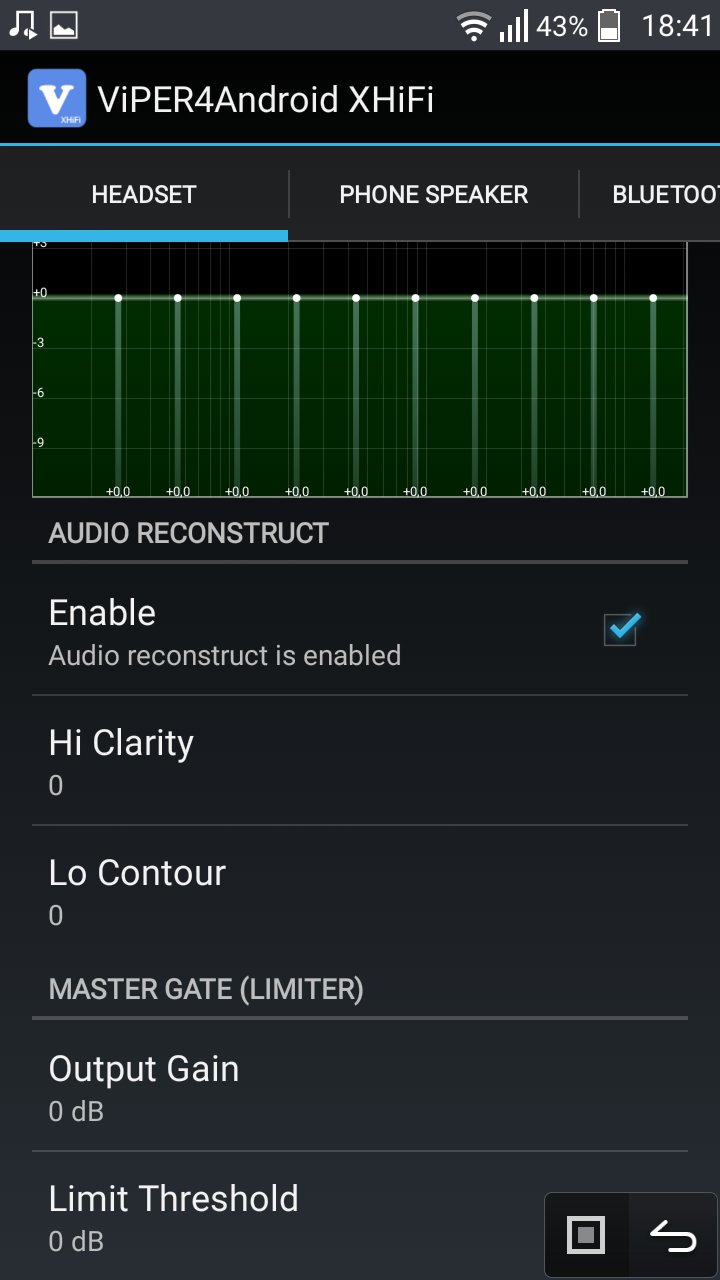Screen dimensions: 720x1280
Task: Open the equalizer graph editor
Action: [360, 369]
